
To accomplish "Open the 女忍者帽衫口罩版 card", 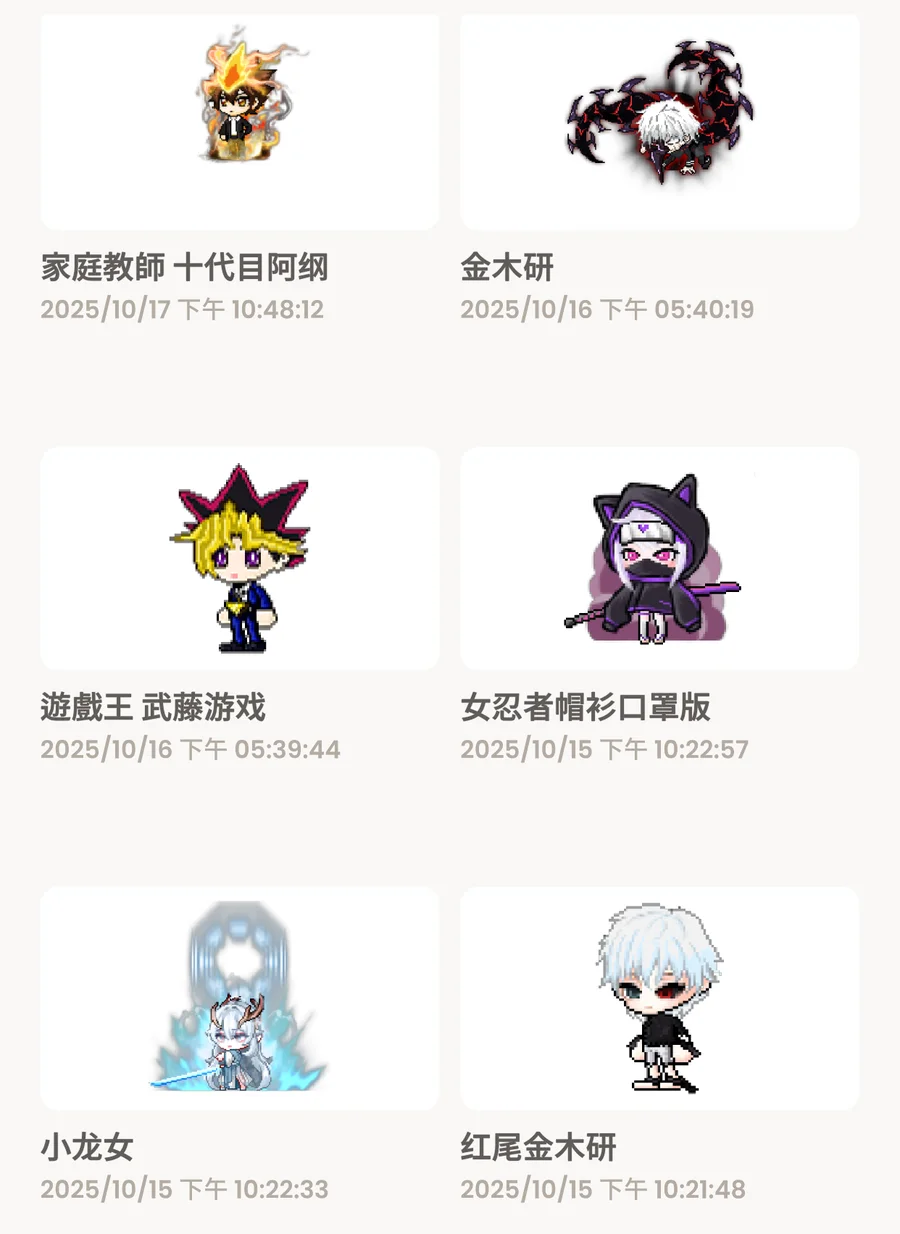I will point(659,558).
